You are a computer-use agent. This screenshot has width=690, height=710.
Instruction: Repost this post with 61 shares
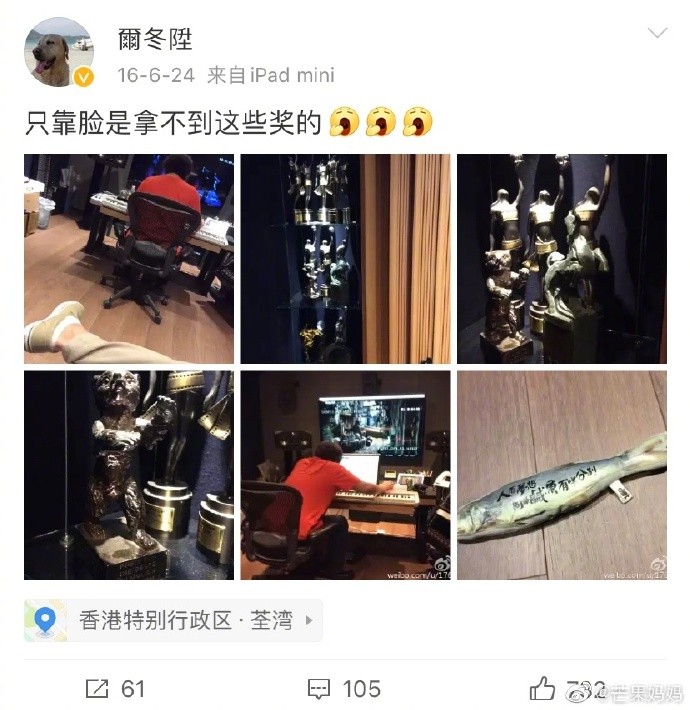tap(115, 688)
